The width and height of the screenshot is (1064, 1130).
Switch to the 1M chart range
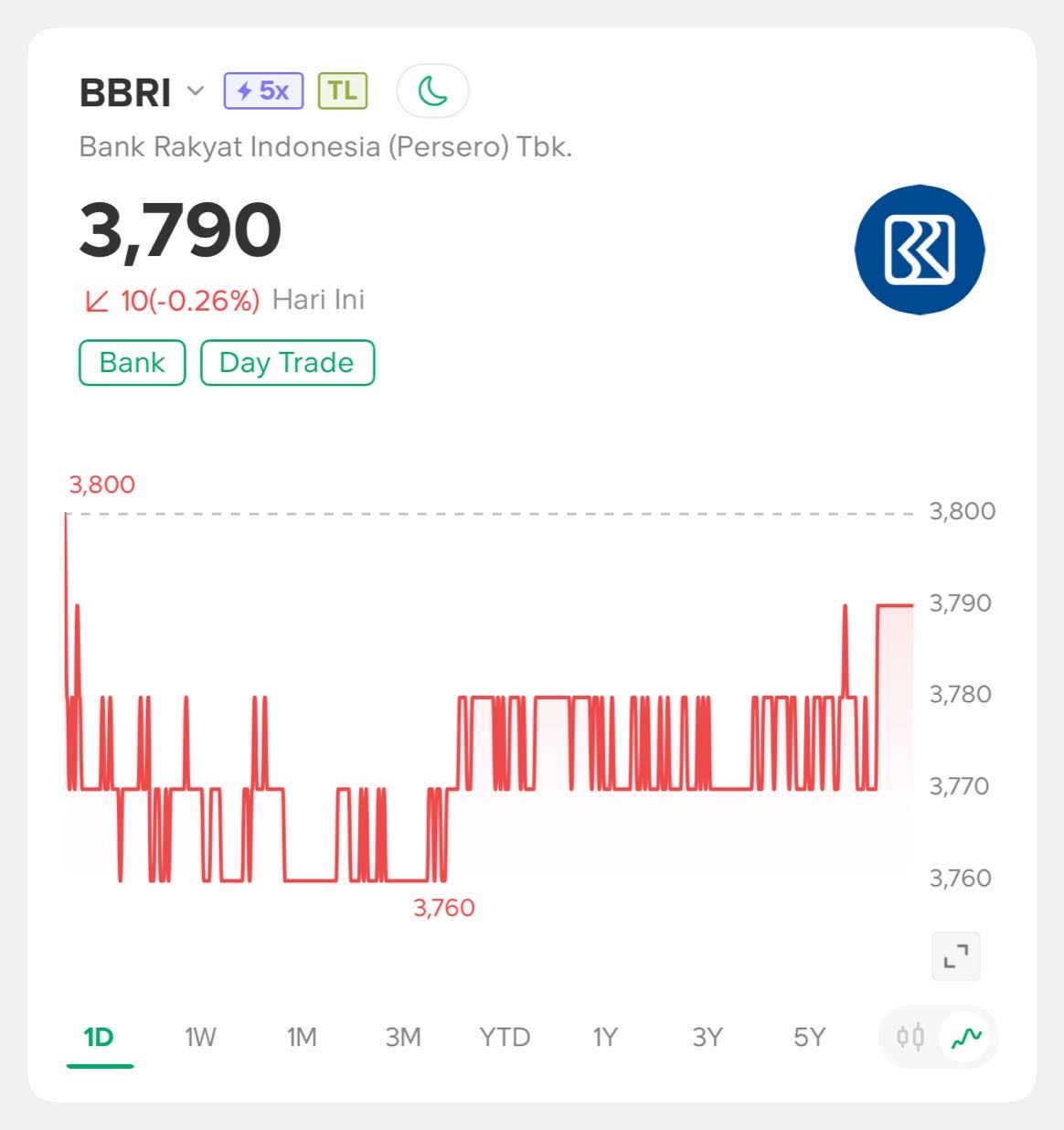(302, 1038)
